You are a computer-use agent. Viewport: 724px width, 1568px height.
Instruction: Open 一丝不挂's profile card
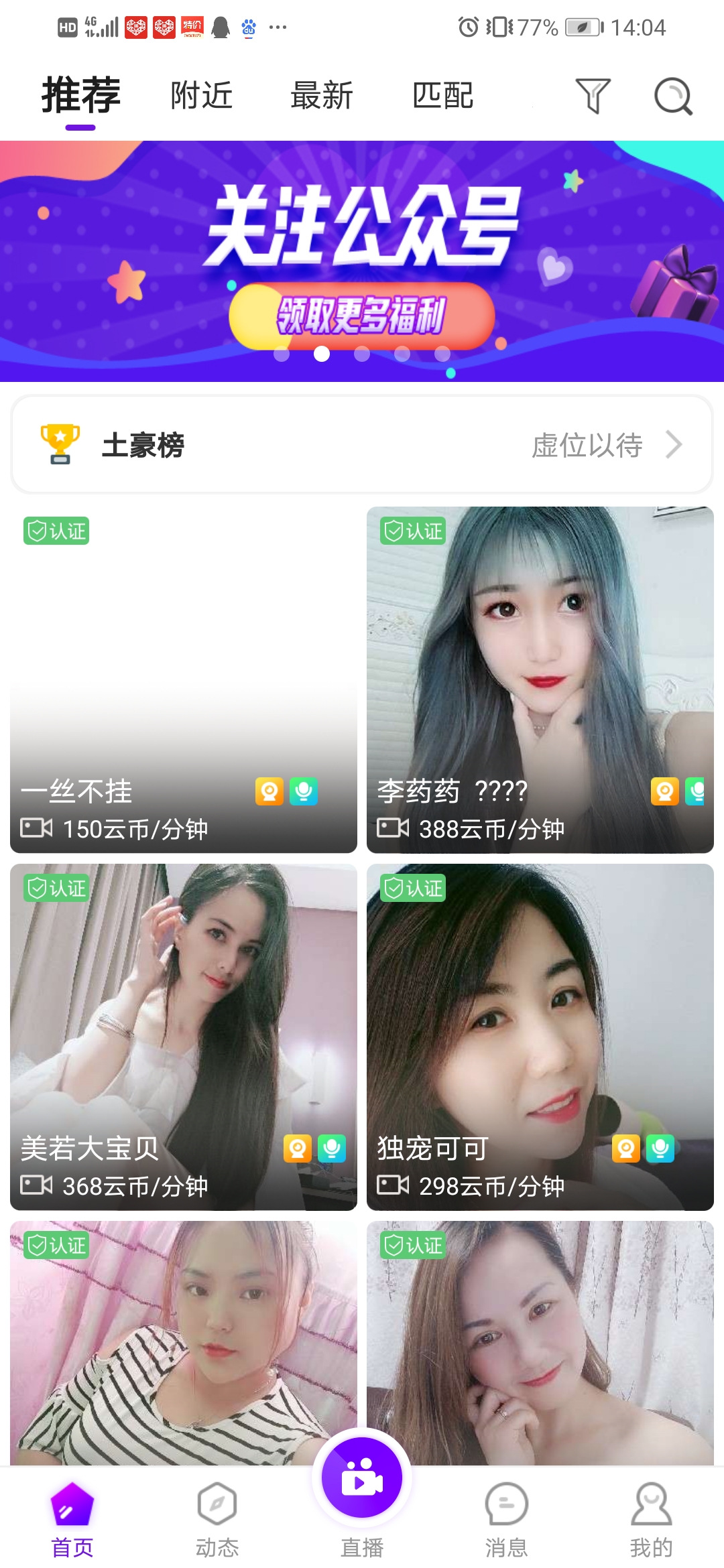[x=184, y=679]
